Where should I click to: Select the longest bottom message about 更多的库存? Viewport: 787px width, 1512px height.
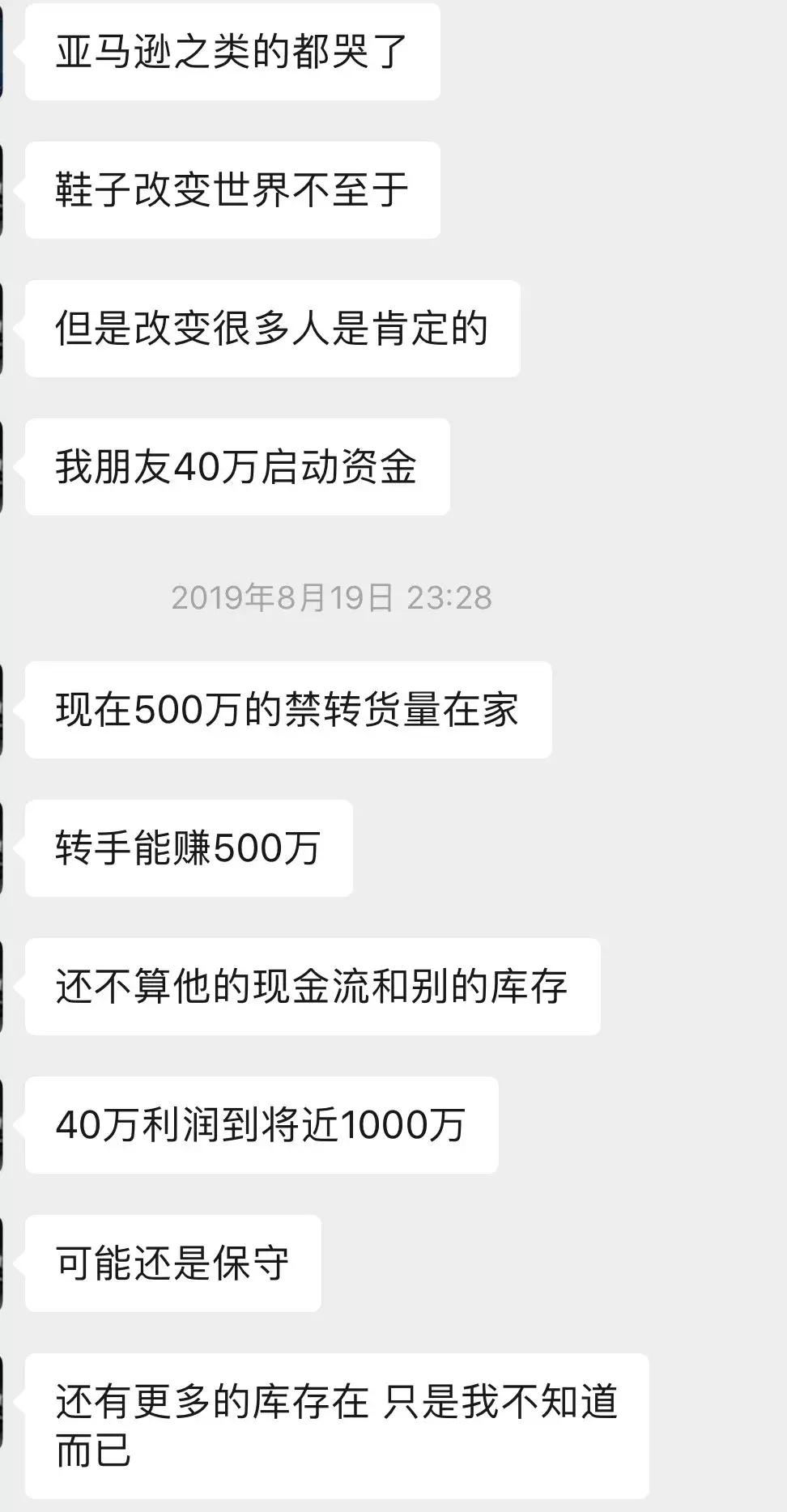338,1421
